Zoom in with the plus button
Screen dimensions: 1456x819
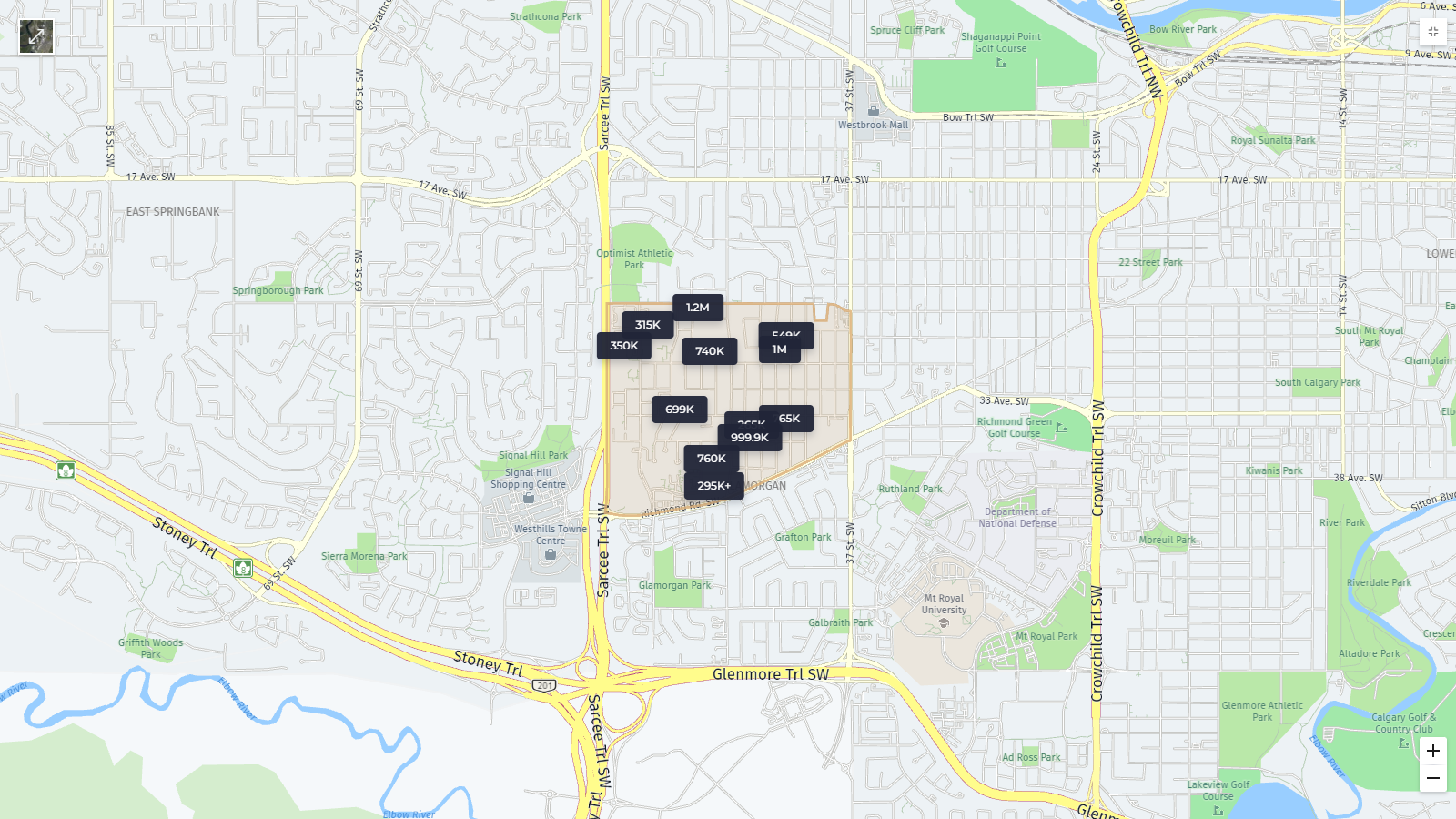[1432, 751]
